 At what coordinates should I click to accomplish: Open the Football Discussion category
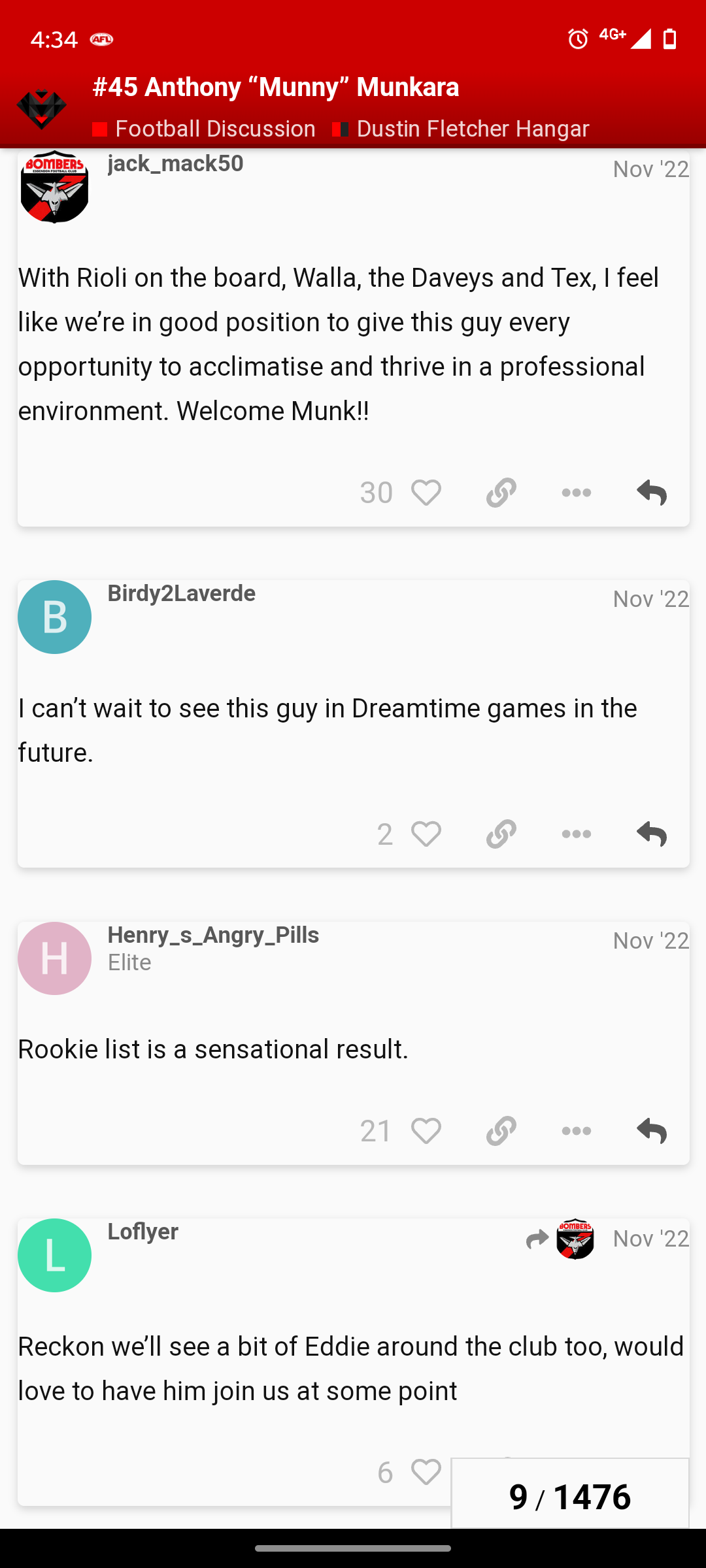[204, 129]
